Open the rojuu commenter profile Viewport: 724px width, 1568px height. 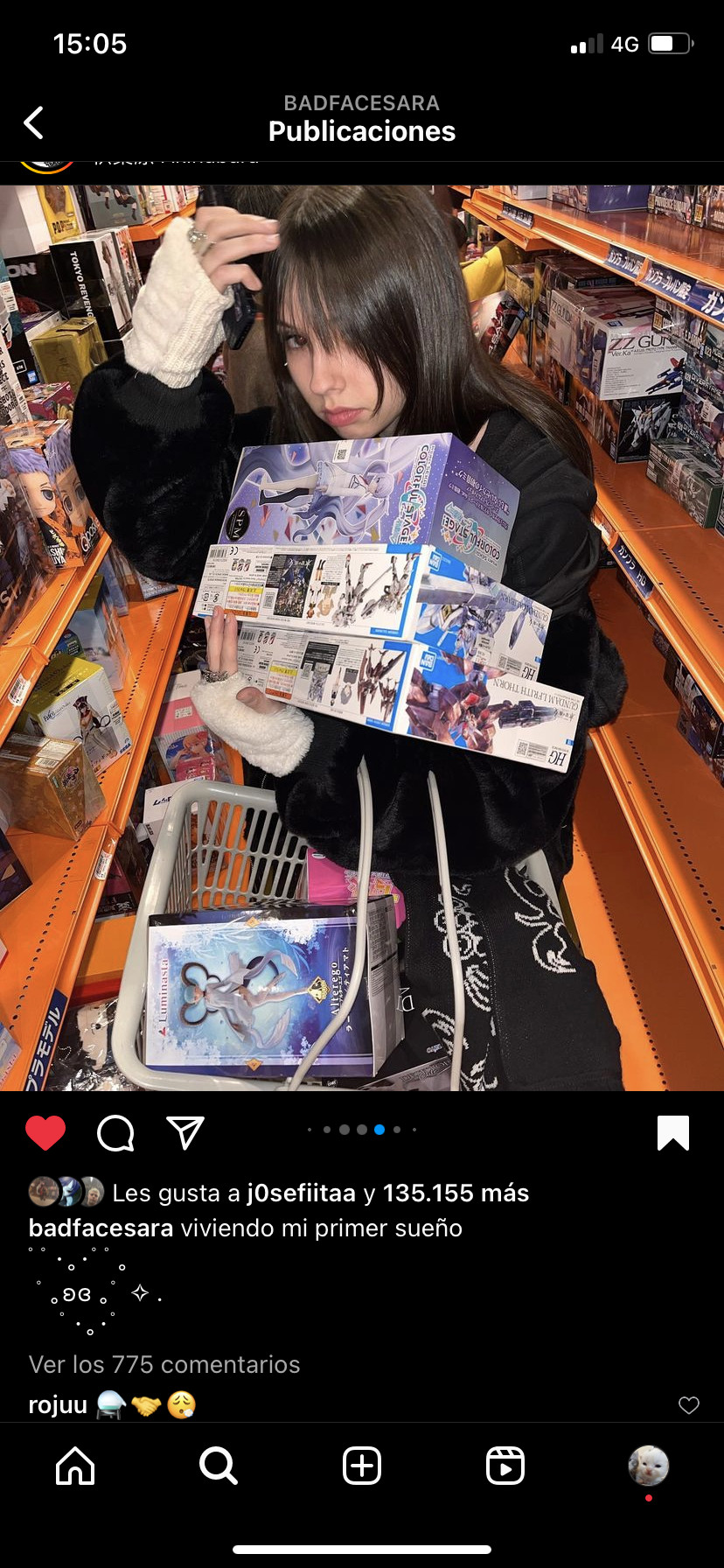pos(58,1405)
